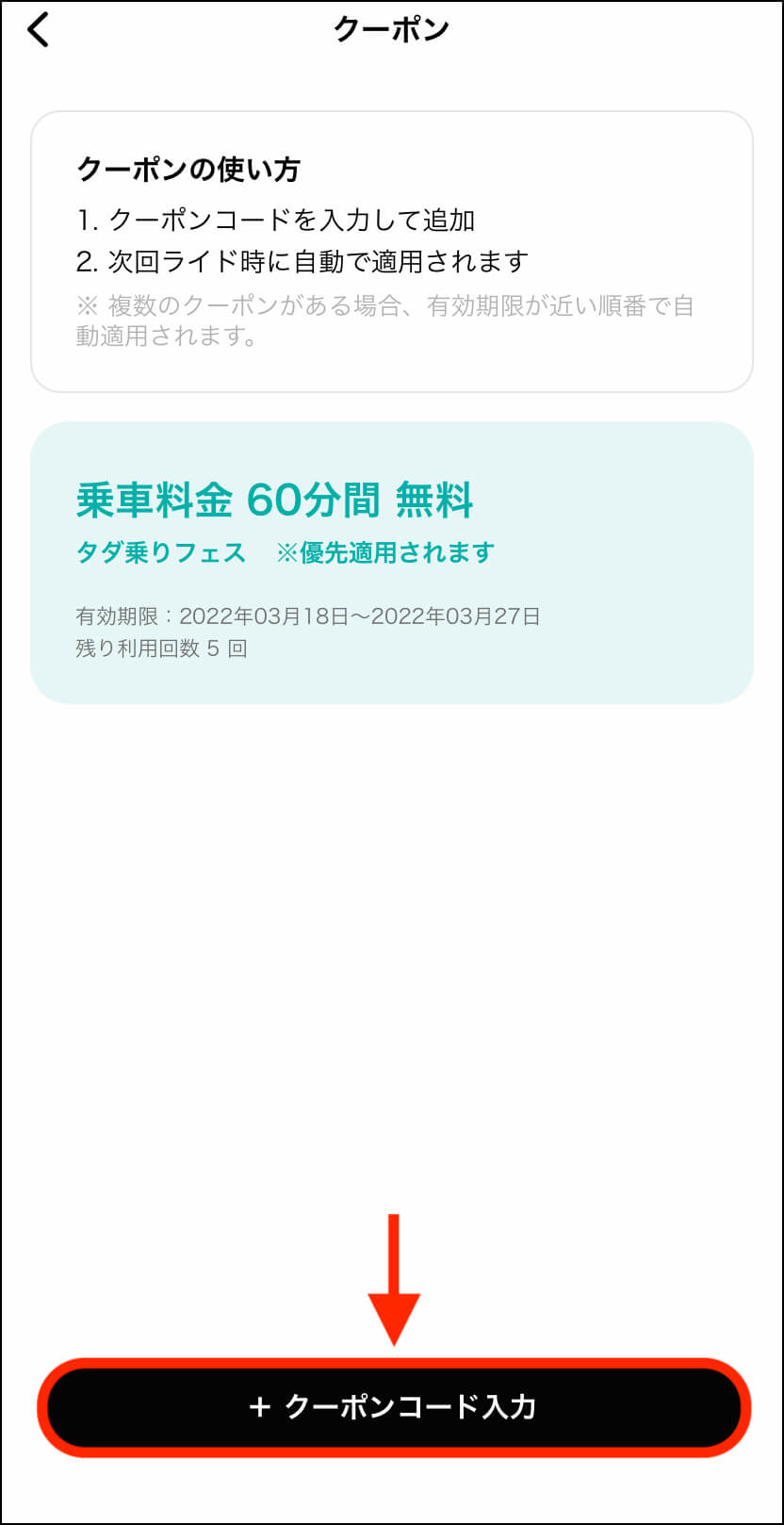Viewport: 784px width, 1525px height.
Task: Go back using the top-left arrow
Action: click(38, 29)
